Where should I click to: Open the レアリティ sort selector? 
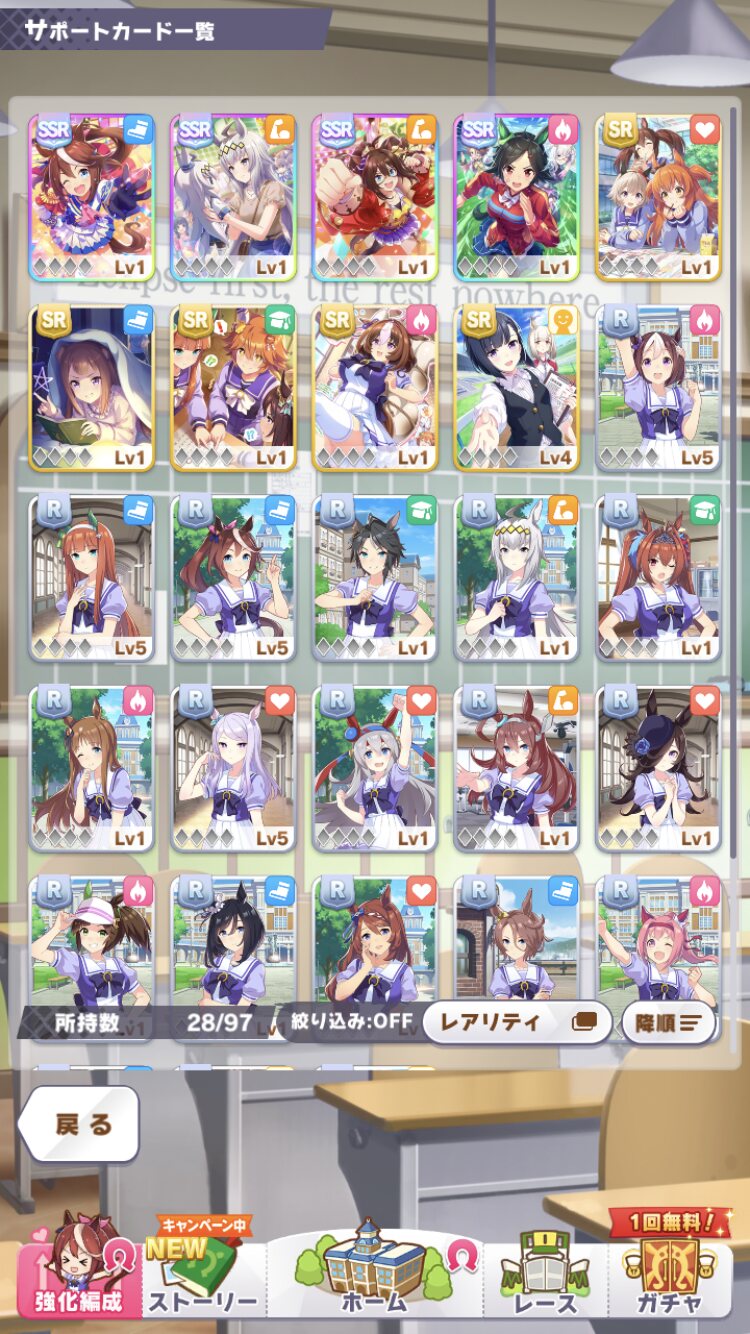[x=515, y=1021]
